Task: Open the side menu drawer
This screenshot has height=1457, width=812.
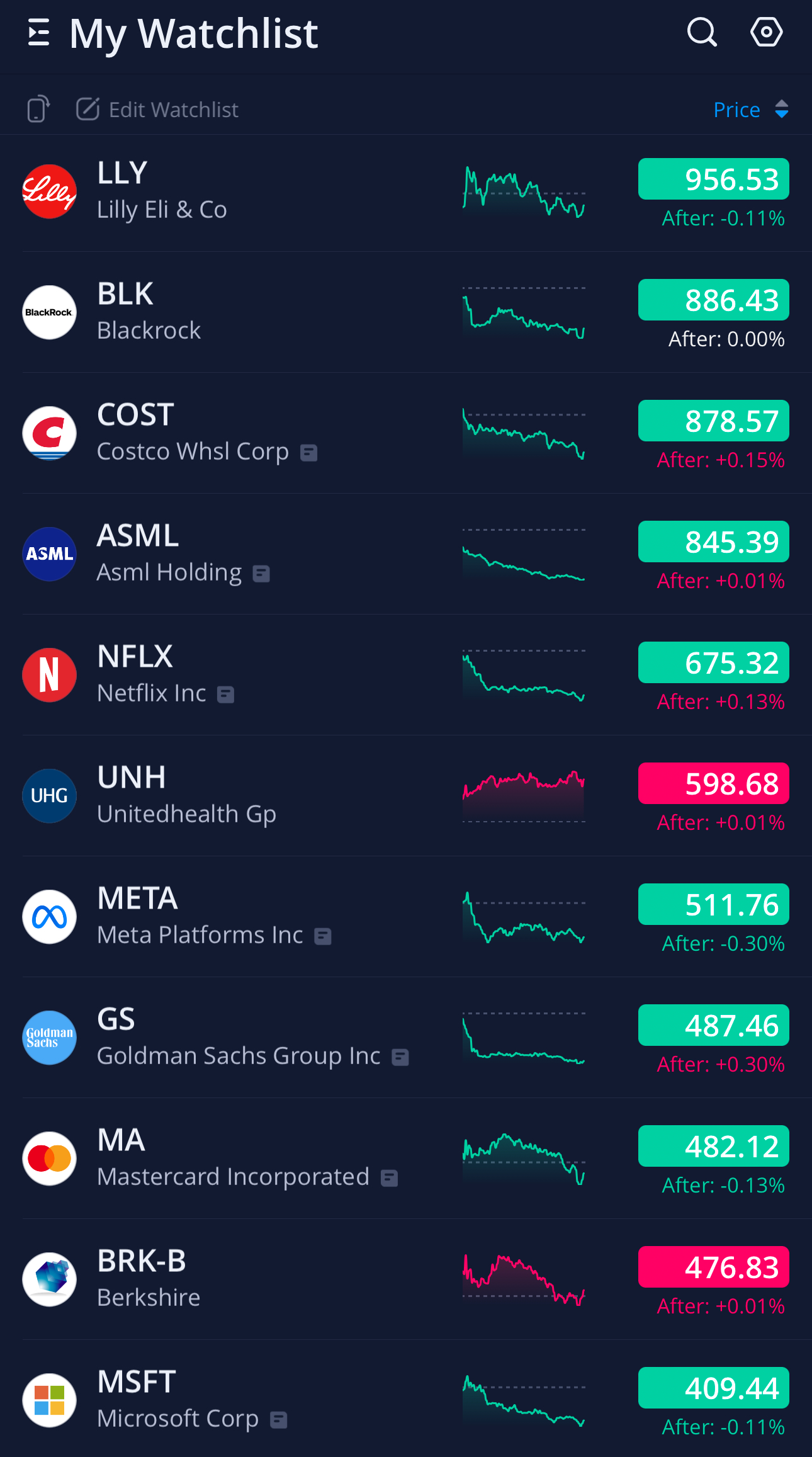Action: (x=39, y=33)
